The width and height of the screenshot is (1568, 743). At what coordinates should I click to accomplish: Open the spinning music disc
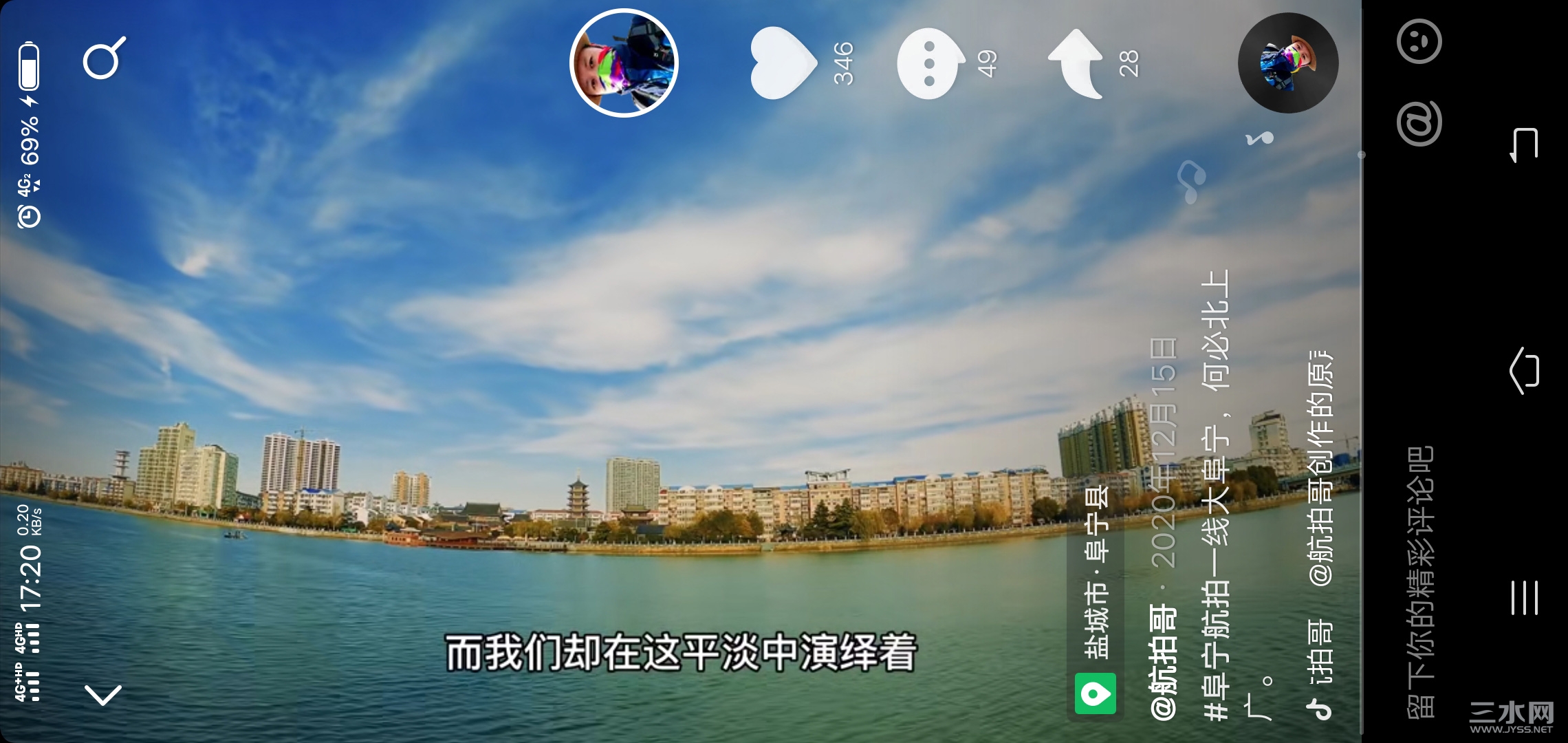(1288, 63)
